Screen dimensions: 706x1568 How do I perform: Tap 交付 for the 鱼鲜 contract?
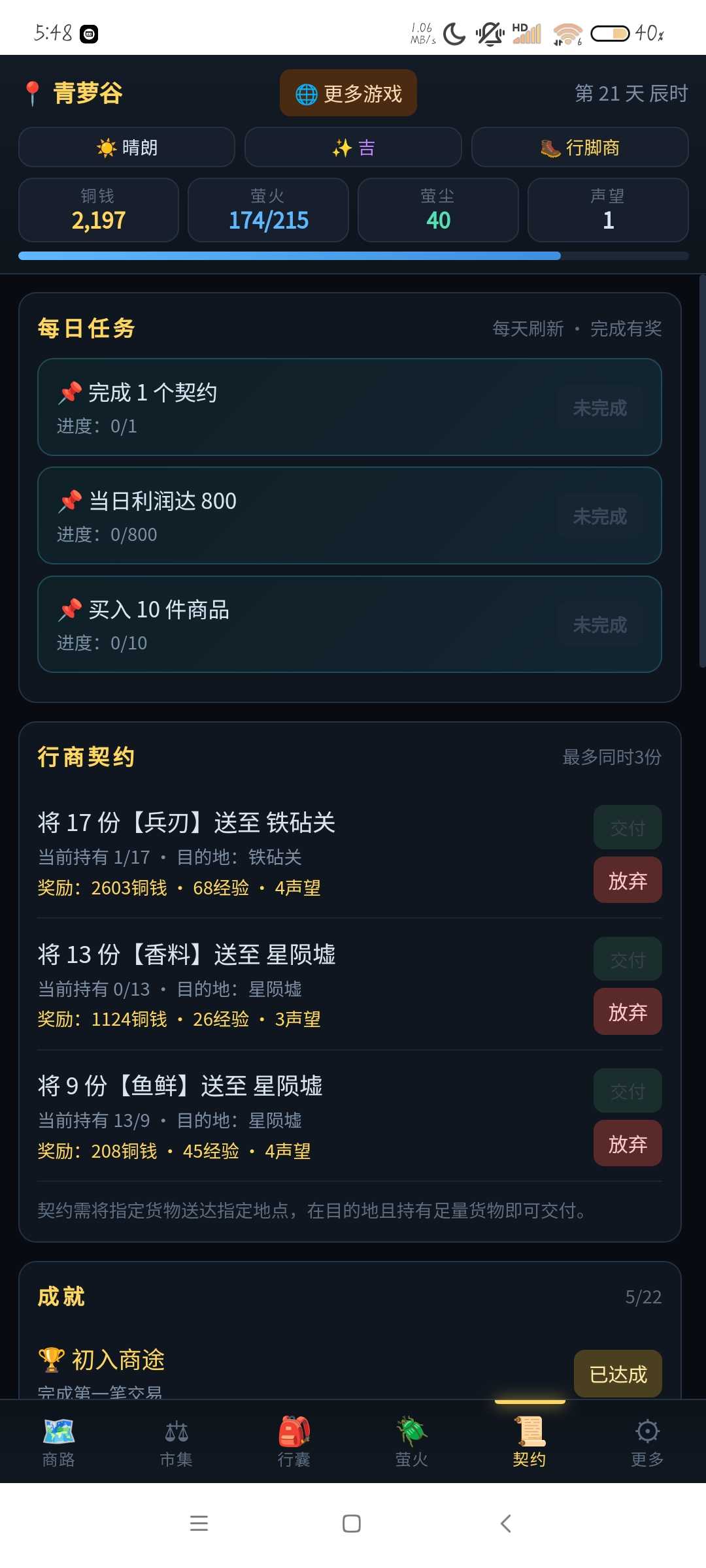[628, 1090]
